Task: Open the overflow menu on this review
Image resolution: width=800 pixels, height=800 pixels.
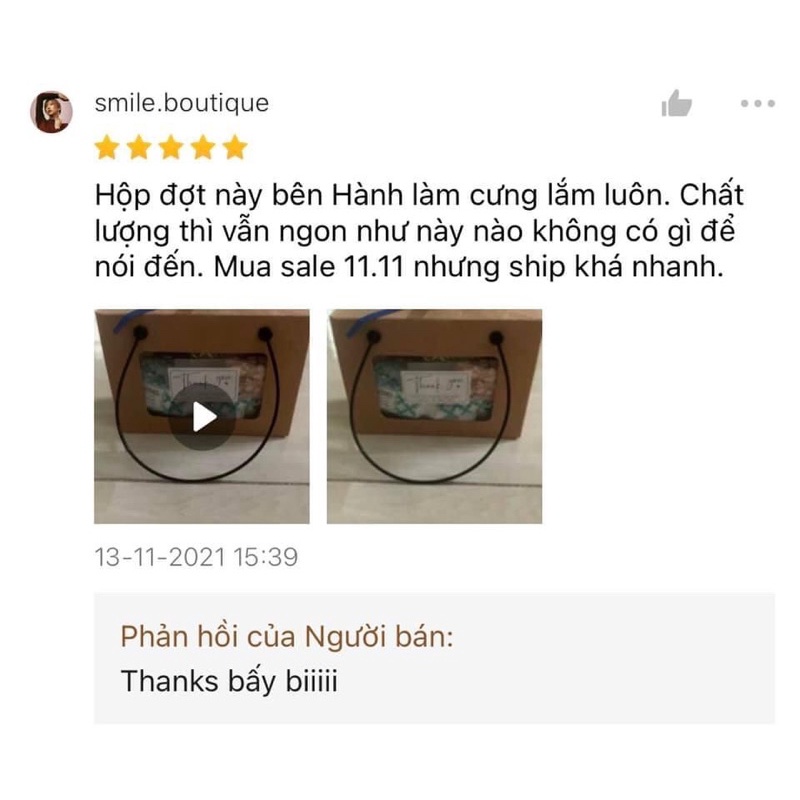Action: 756,103
